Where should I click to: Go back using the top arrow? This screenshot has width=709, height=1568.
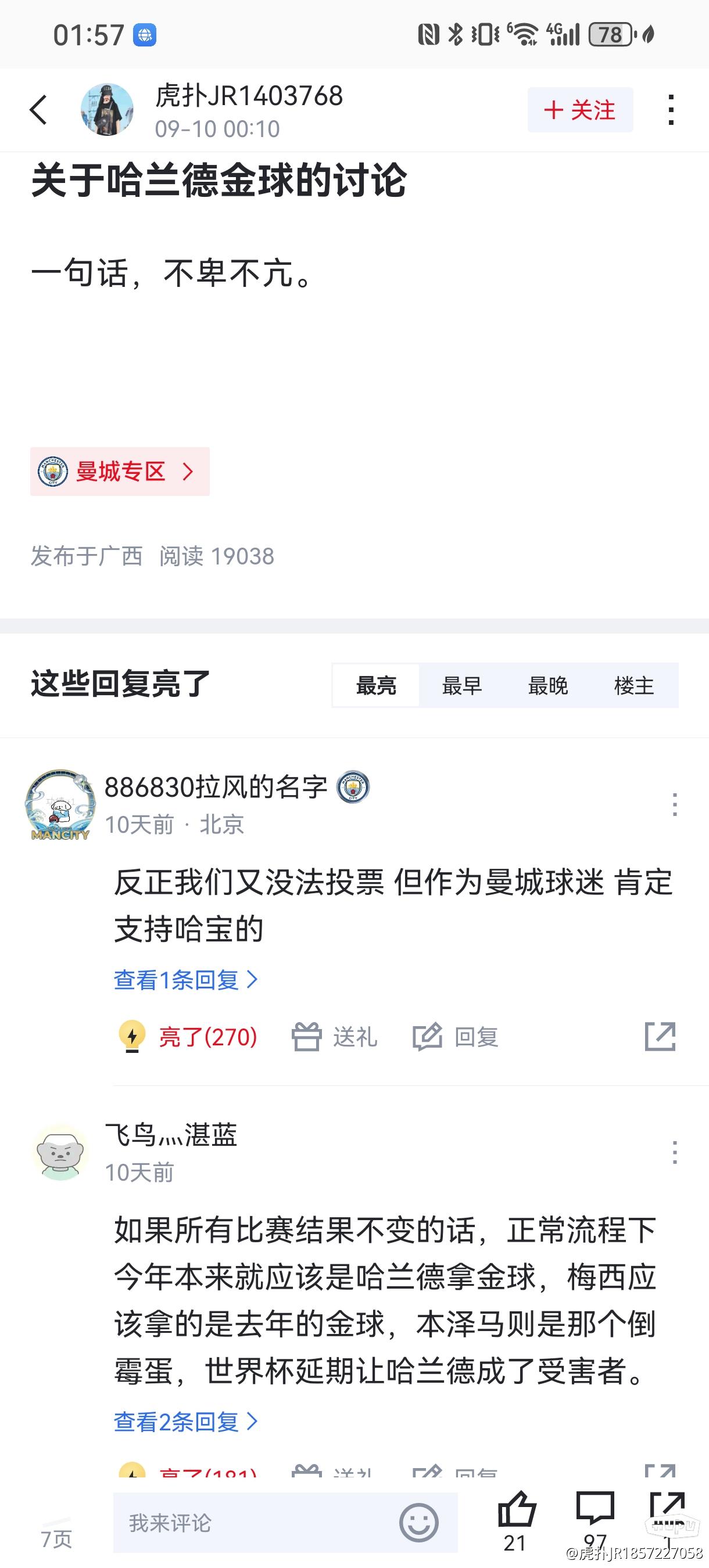click(38, 110)
